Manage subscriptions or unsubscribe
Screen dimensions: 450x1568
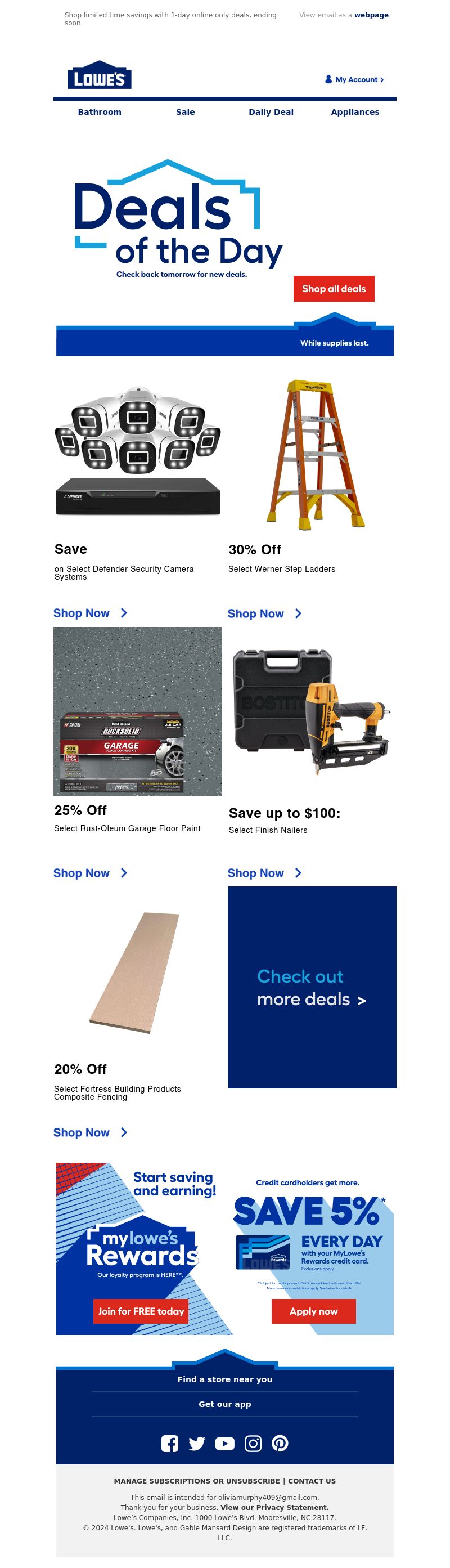coord(196,1481)
